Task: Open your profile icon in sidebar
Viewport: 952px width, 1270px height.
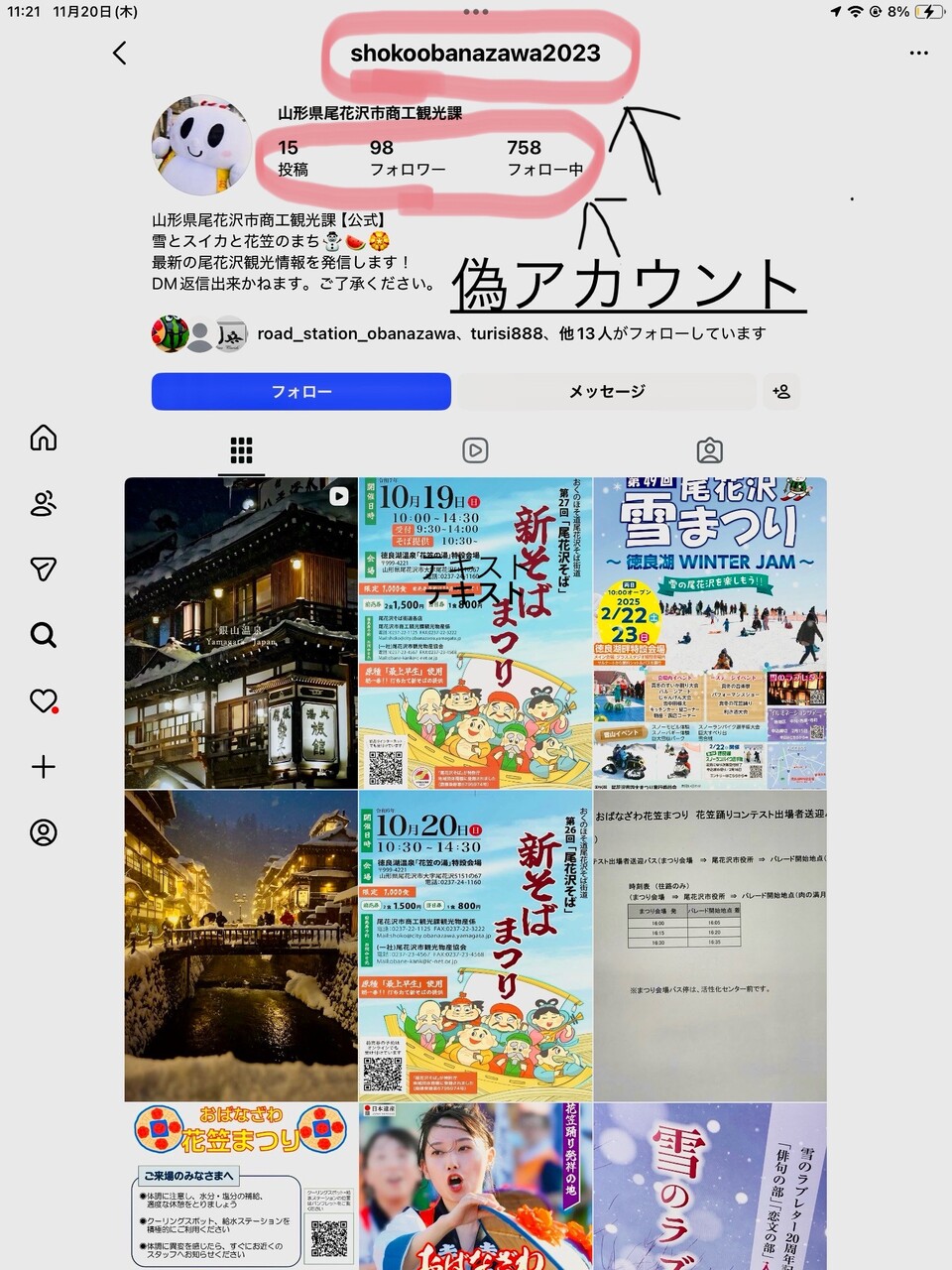Action: (x=43, y=833)
